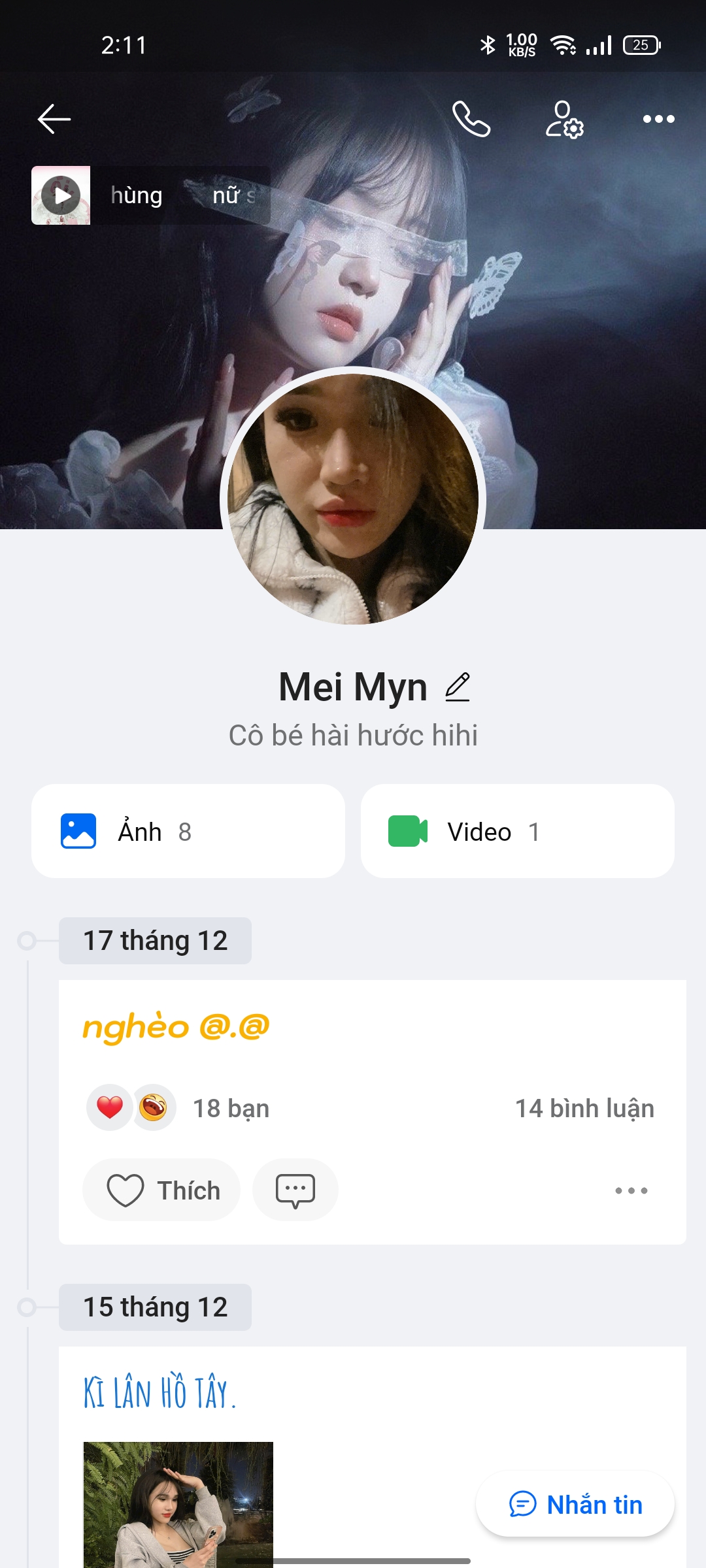Comment on the "nghèo @.@" post
The image size is (706, 1568).
[x=295, y=1190]
